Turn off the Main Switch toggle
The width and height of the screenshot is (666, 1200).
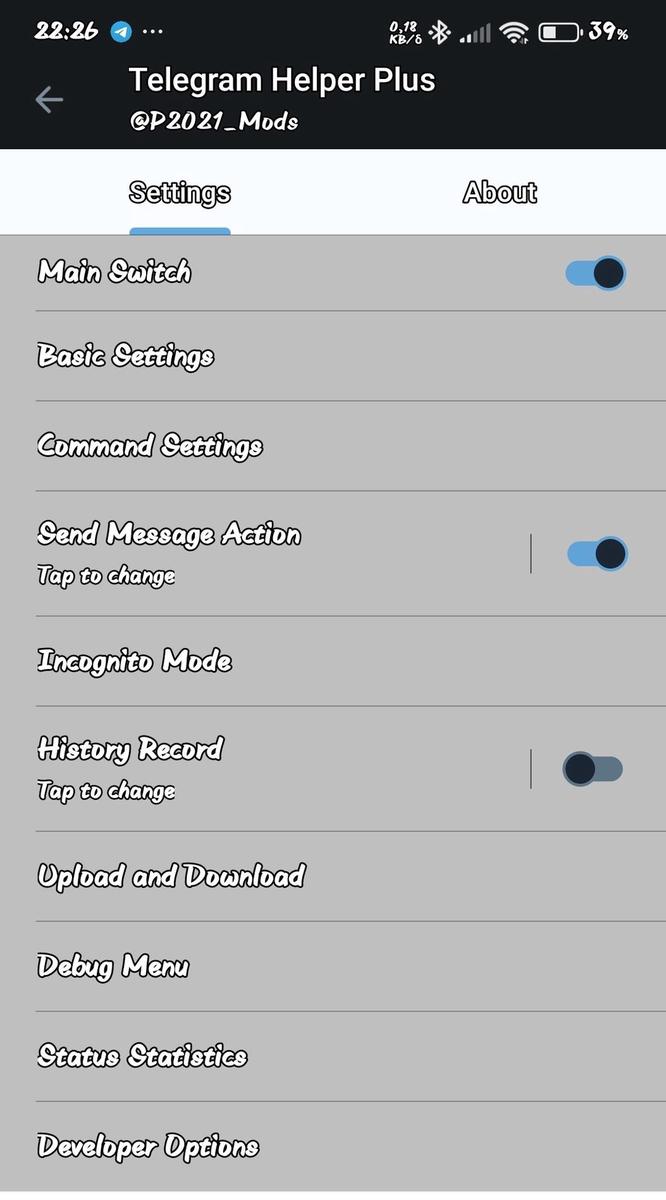click(x=595, y=273)
